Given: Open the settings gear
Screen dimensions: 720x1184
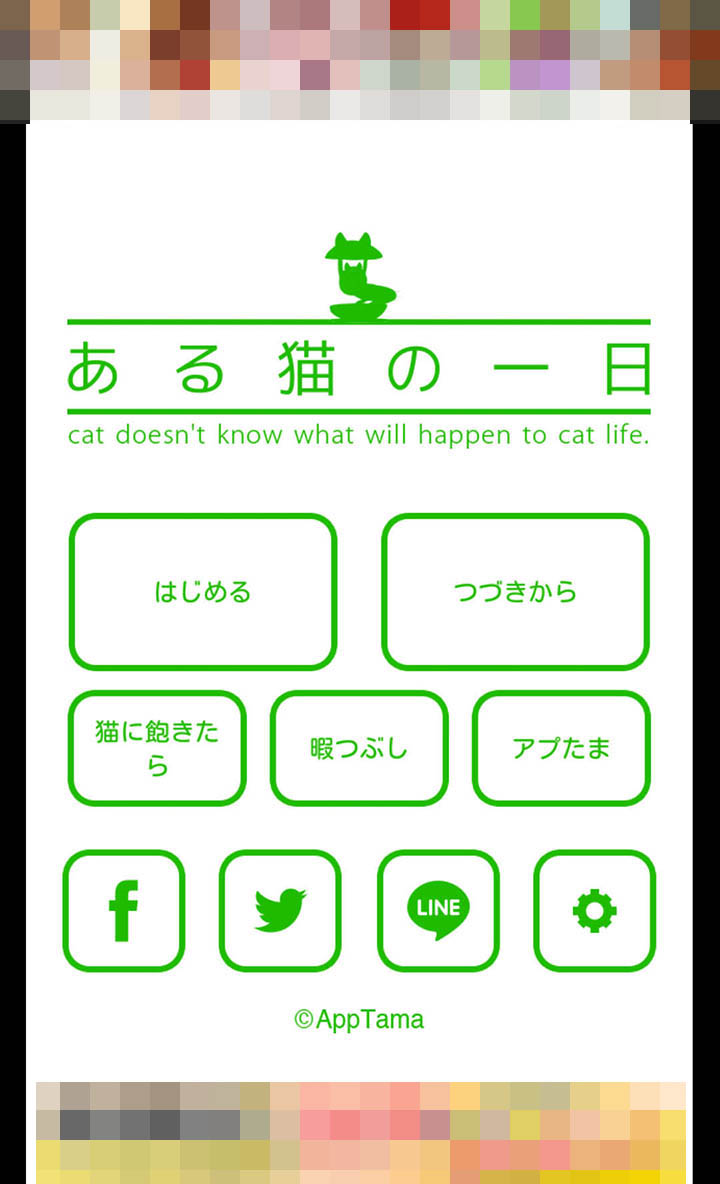Looking at the screenshot, I should [x=594, y=910].
